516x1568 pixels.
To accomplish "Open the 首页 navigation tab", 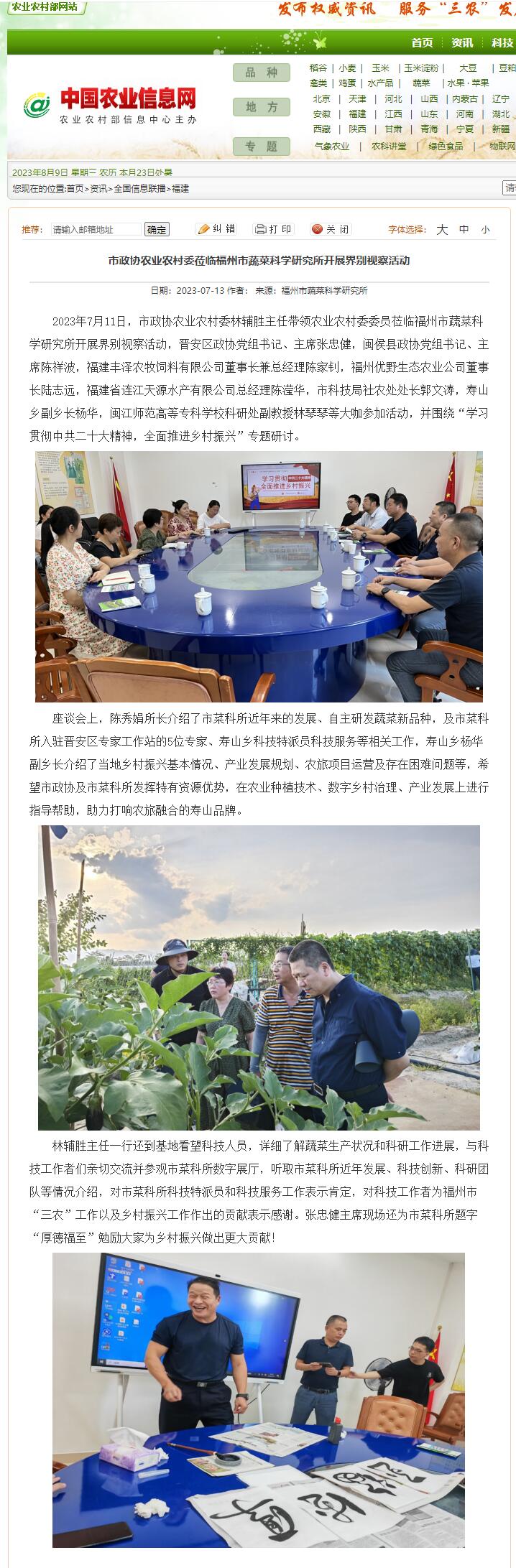I will (422, 43).
